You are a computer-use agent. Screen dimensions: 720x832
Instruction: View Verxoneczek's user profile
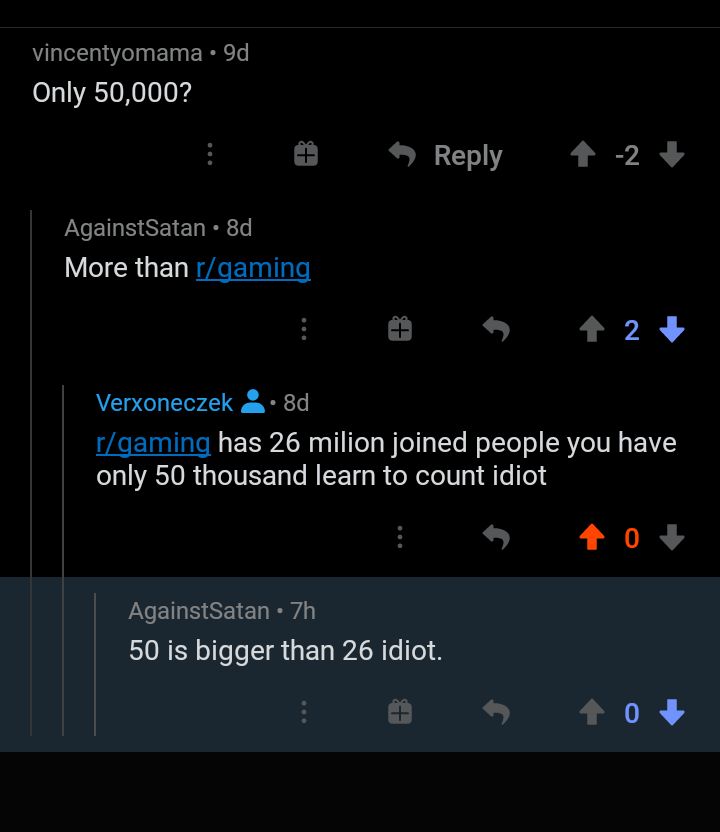164,402
